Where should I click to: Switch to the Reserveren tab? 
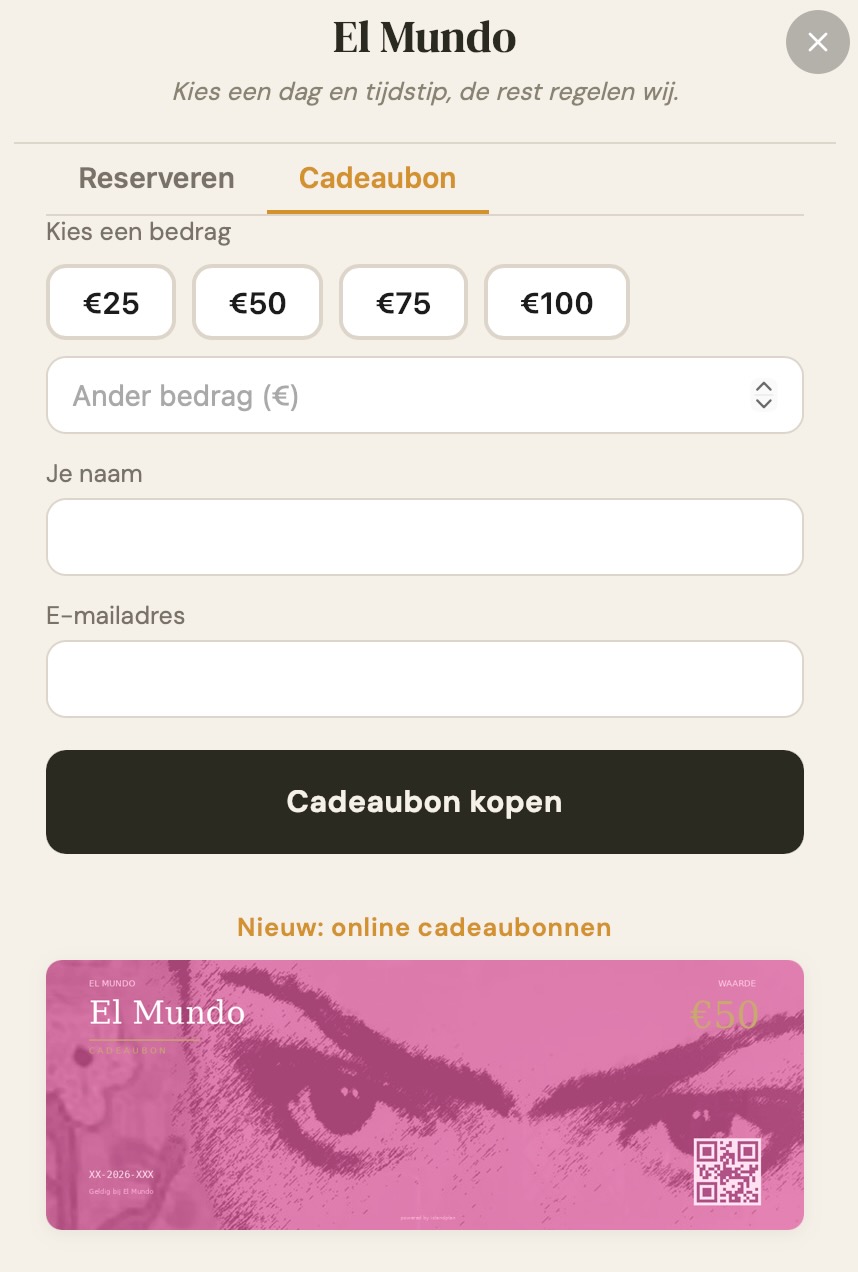(156, 178)
